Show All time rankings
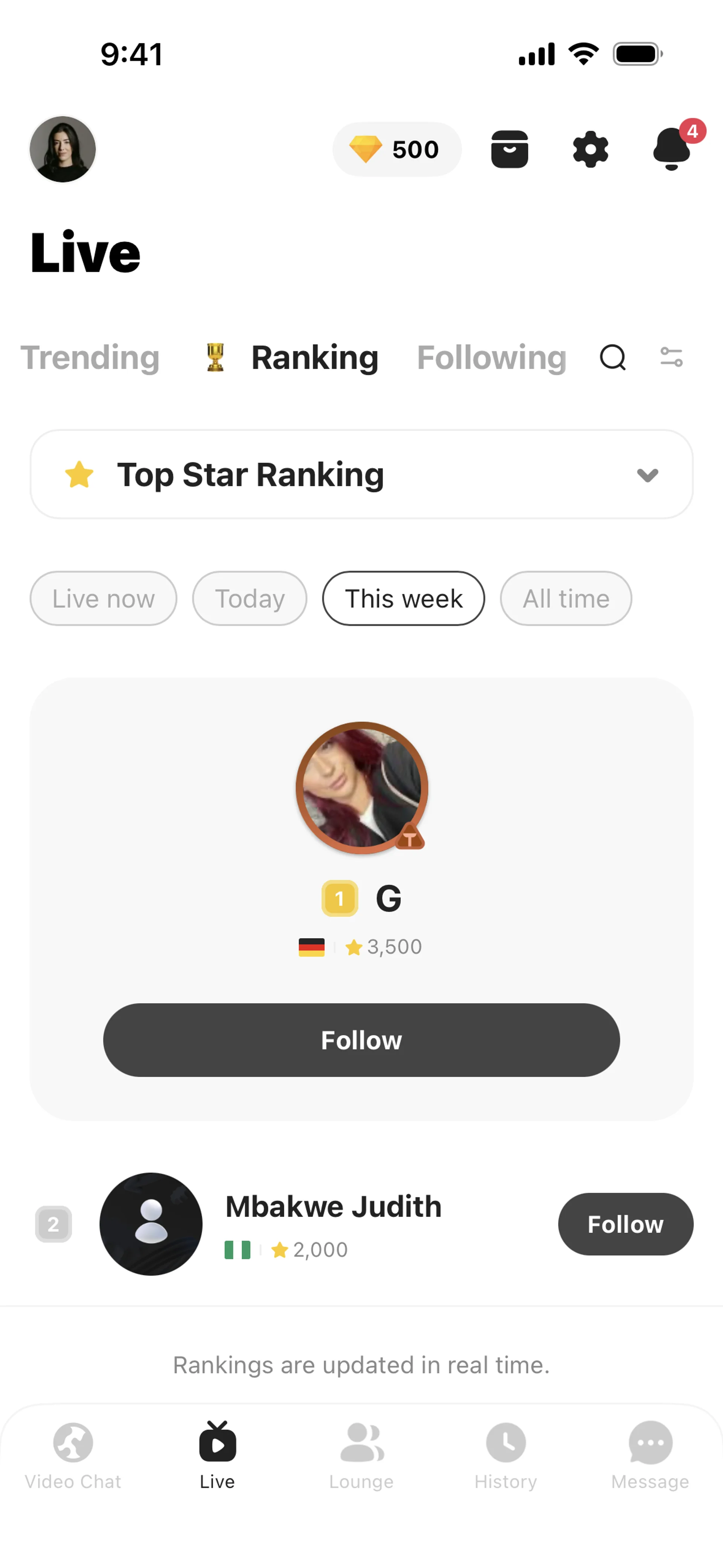 (565, 598)
